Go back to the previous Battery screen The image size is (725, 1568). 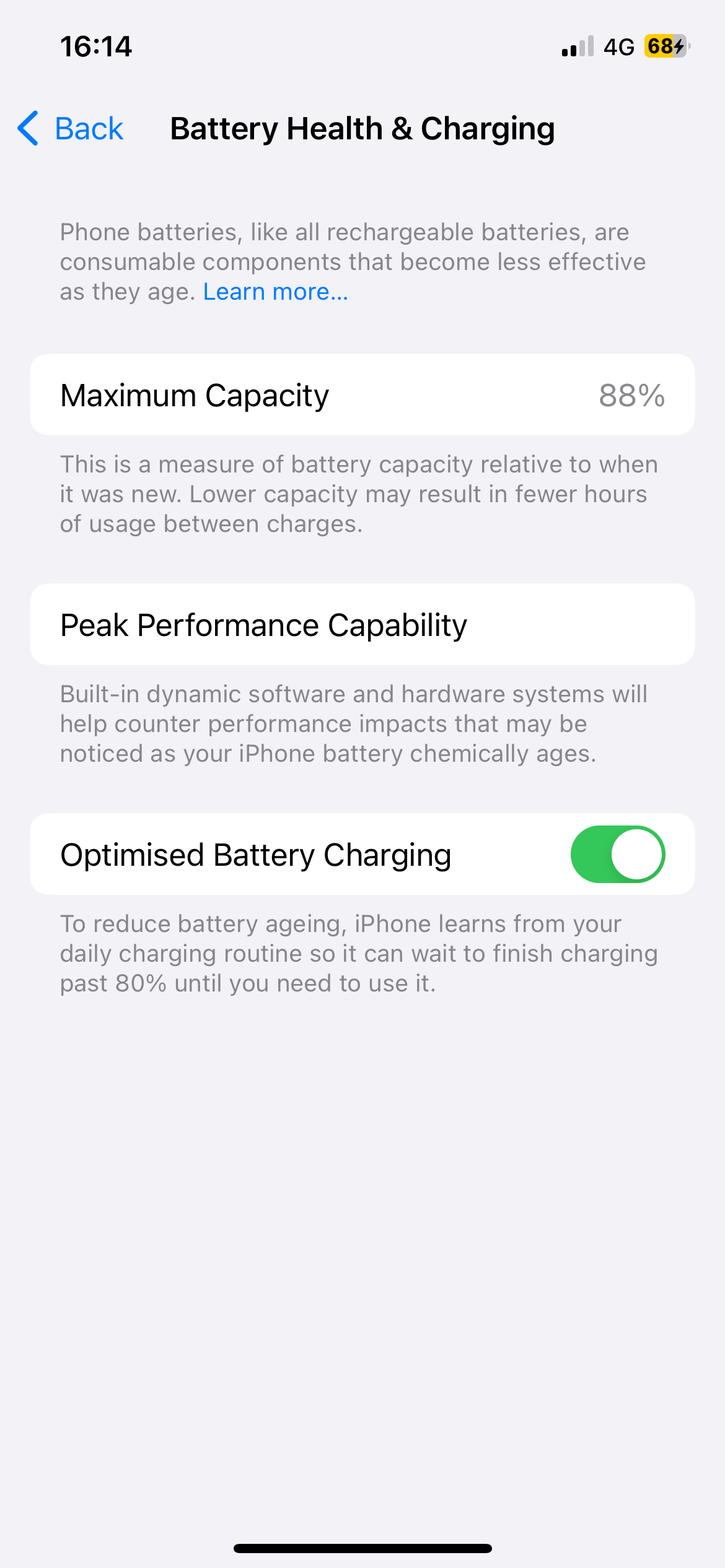(x=71, y=129)
